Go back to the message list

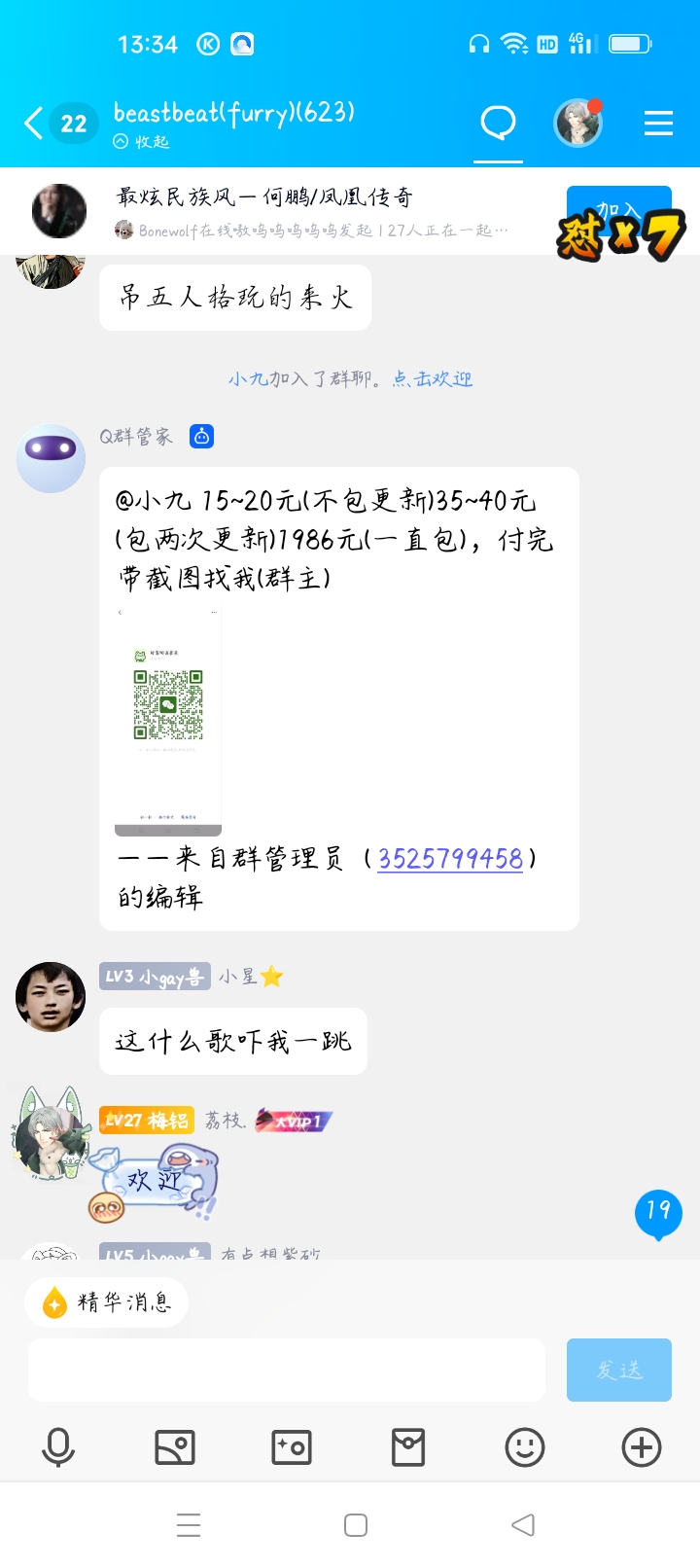33,124
